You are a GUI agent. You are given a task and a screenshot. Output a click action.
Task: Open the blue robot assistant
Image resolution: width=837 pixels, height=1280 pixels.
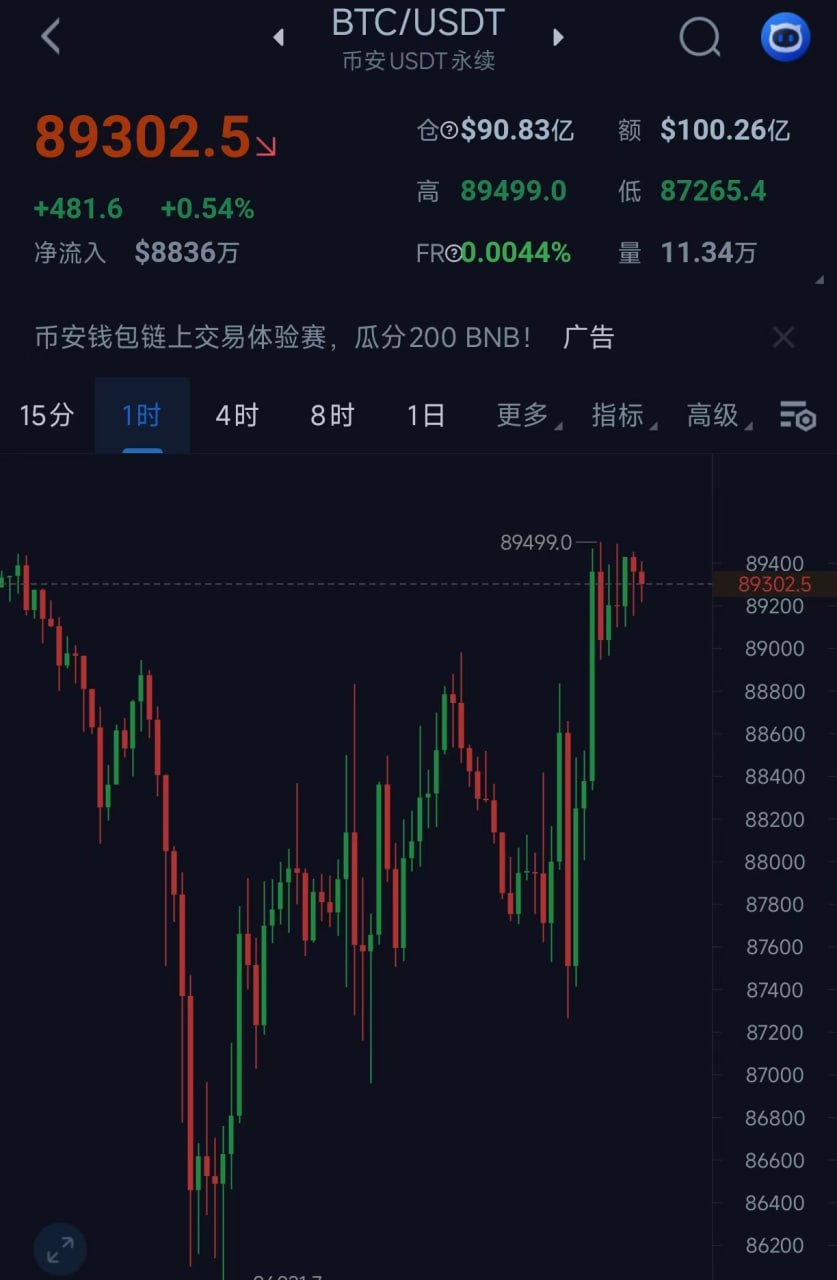[785, 38]
